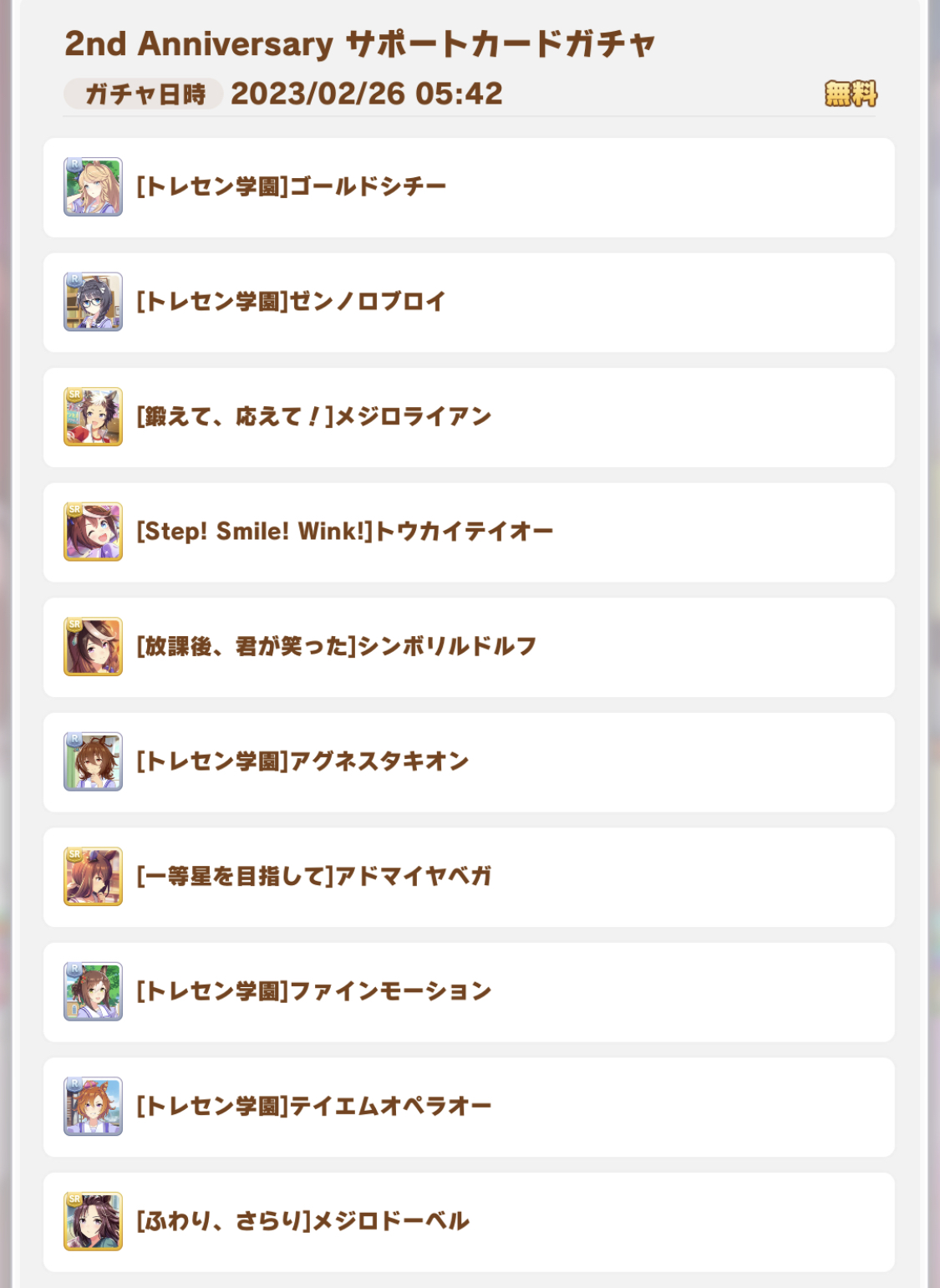Open the [一等星を目指して]アドマイヤベガ card
The image size is (940, 1288).
[468, 877]
